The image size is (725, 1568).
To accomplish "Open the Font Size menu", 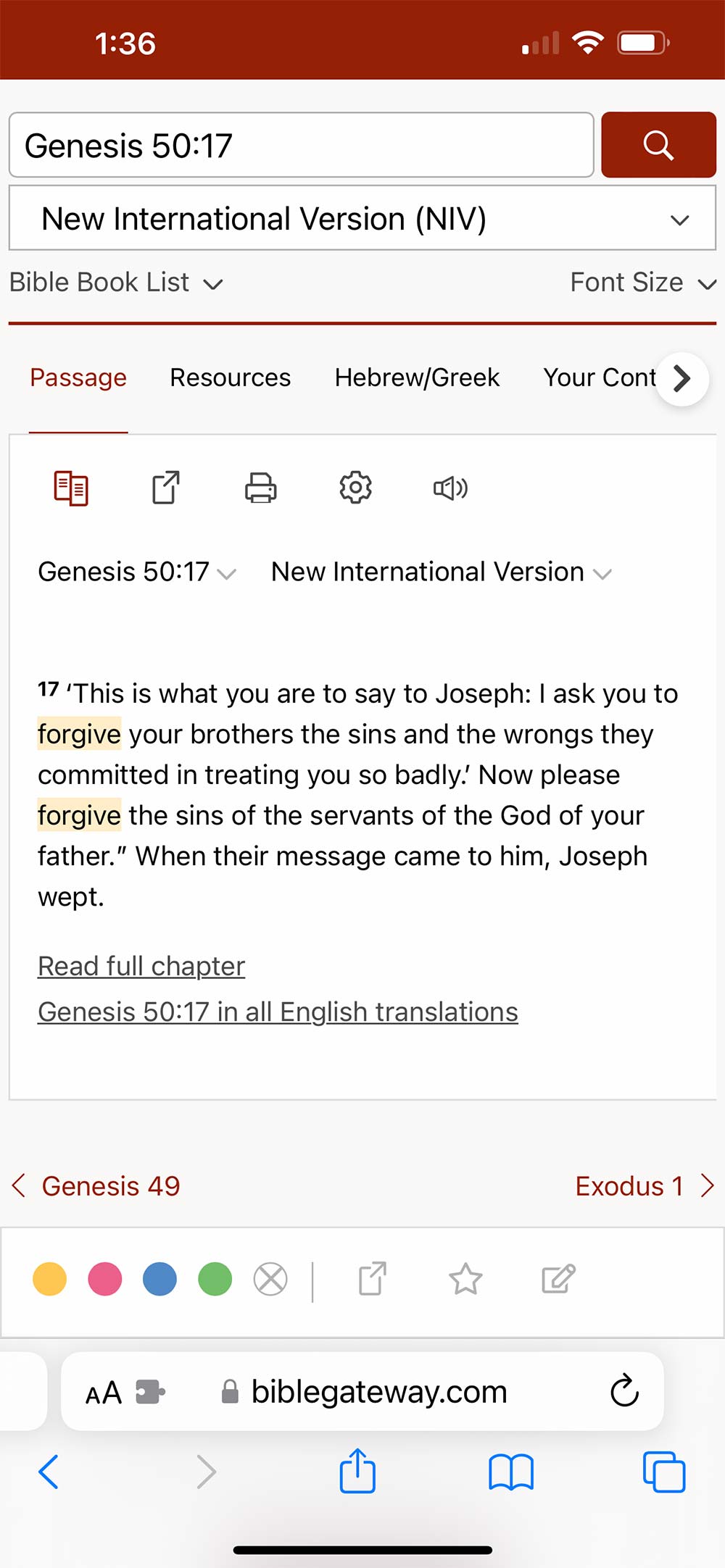I will click(x=642, y=283).
